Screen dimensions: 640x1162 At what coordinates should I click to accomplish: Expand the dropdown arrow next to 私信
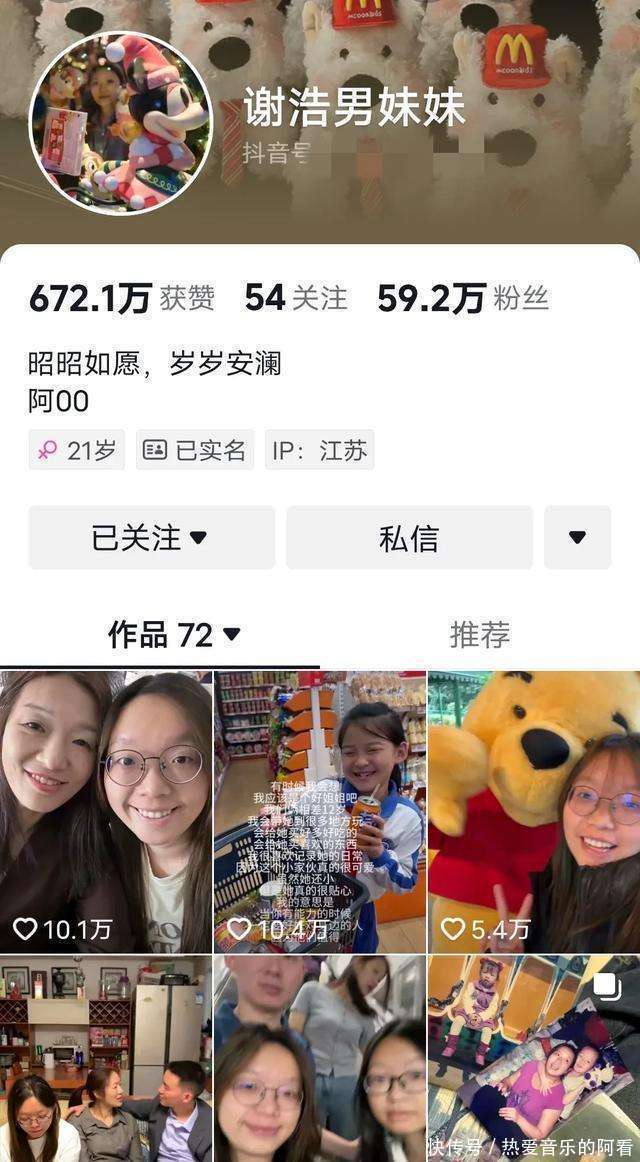[577, 537]
